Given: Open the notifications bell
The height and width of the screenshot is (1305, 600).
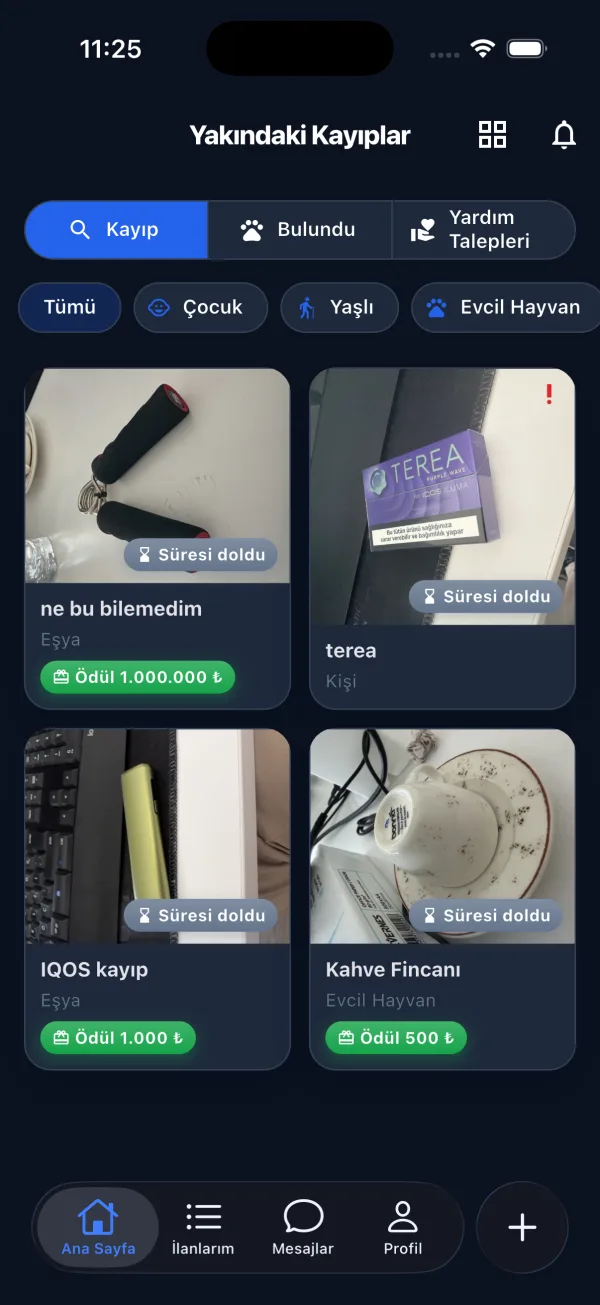Looking at the screenshot, I should (x=564, y=135).
